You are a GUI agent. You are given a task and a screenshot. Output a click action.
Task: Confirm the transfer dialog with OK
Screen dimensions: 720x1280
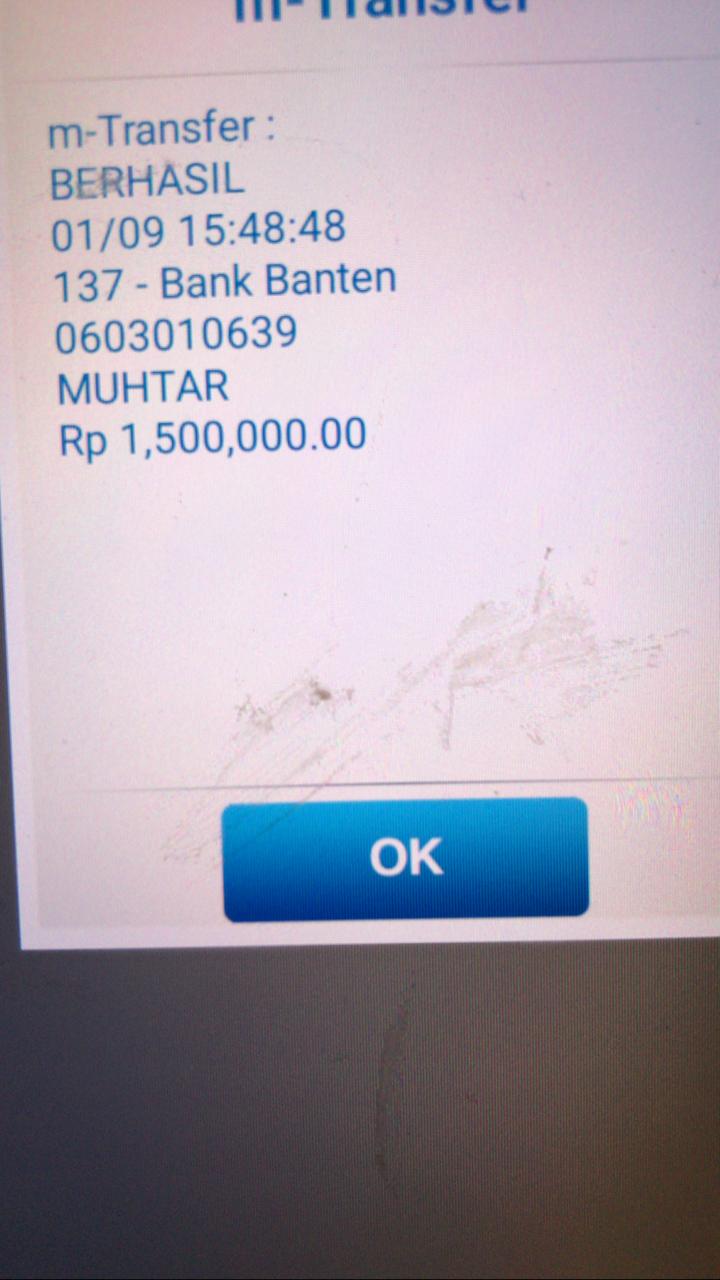(x=405, y=858)
